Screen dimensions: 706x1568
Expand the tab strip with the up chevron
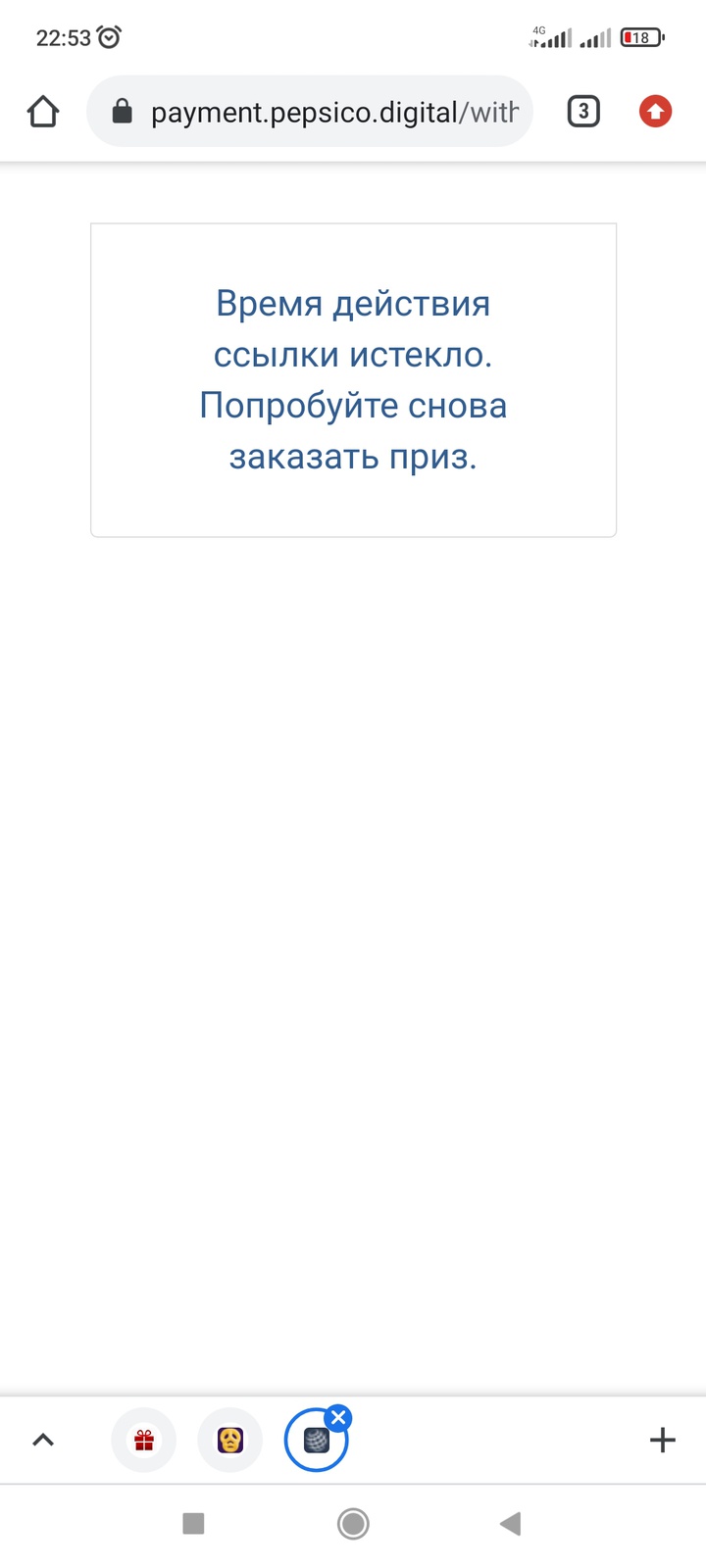coord(43,1440)
